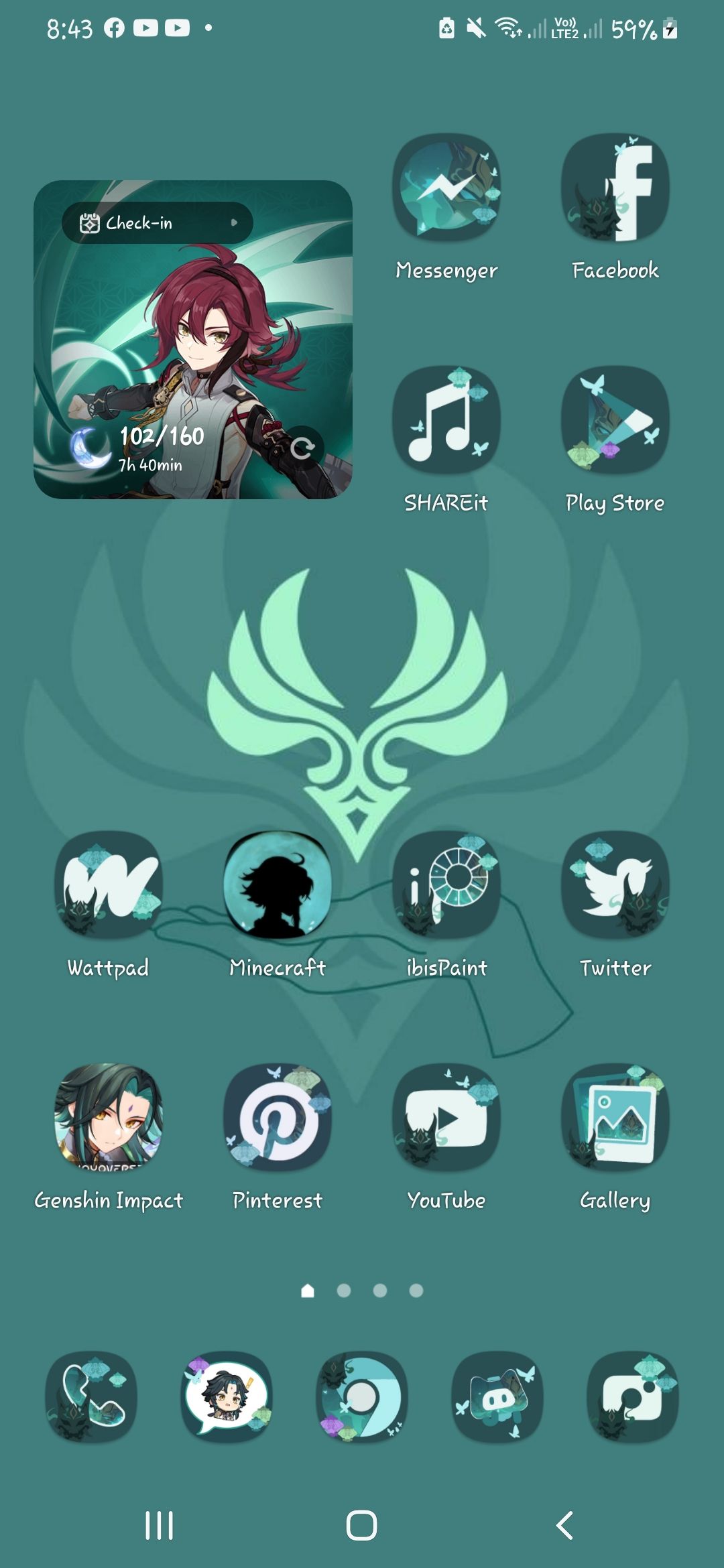Open the Play Store

tap(615, 420)
